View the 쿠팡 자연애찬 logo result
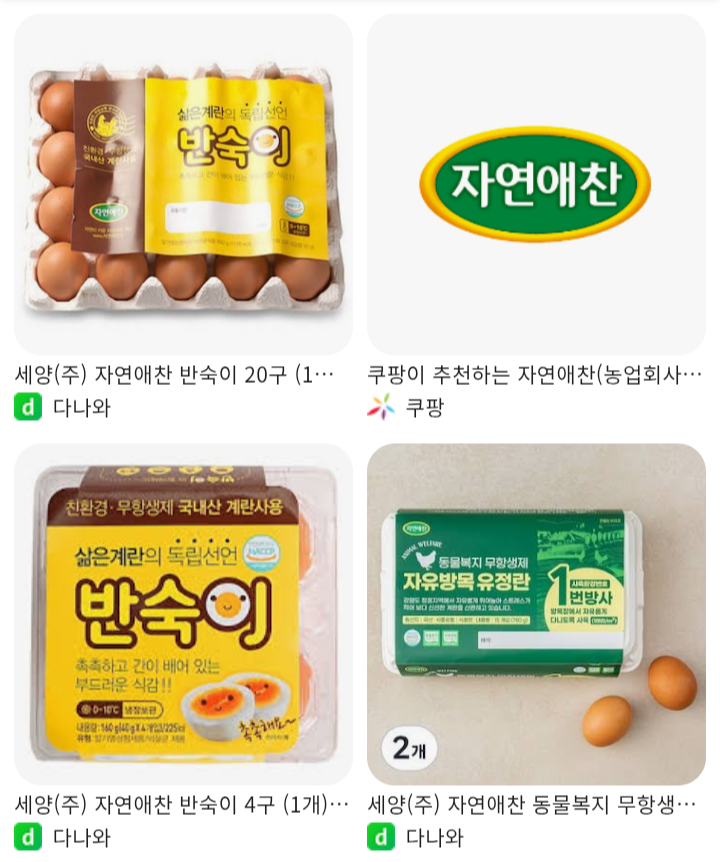Viewport: 720px width, 862px height. 536,184
